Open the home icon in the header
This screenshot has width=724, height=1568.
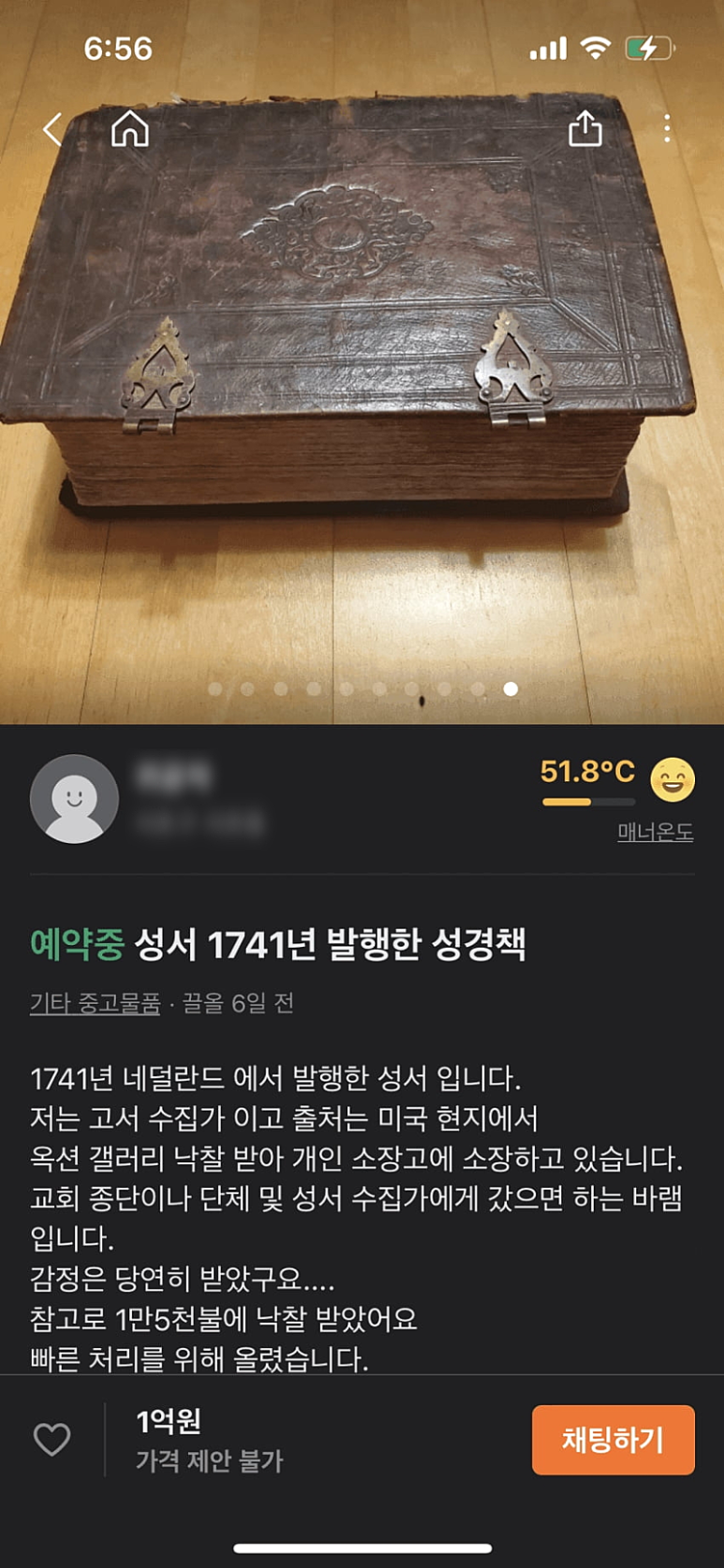click(x=130, y=129)
